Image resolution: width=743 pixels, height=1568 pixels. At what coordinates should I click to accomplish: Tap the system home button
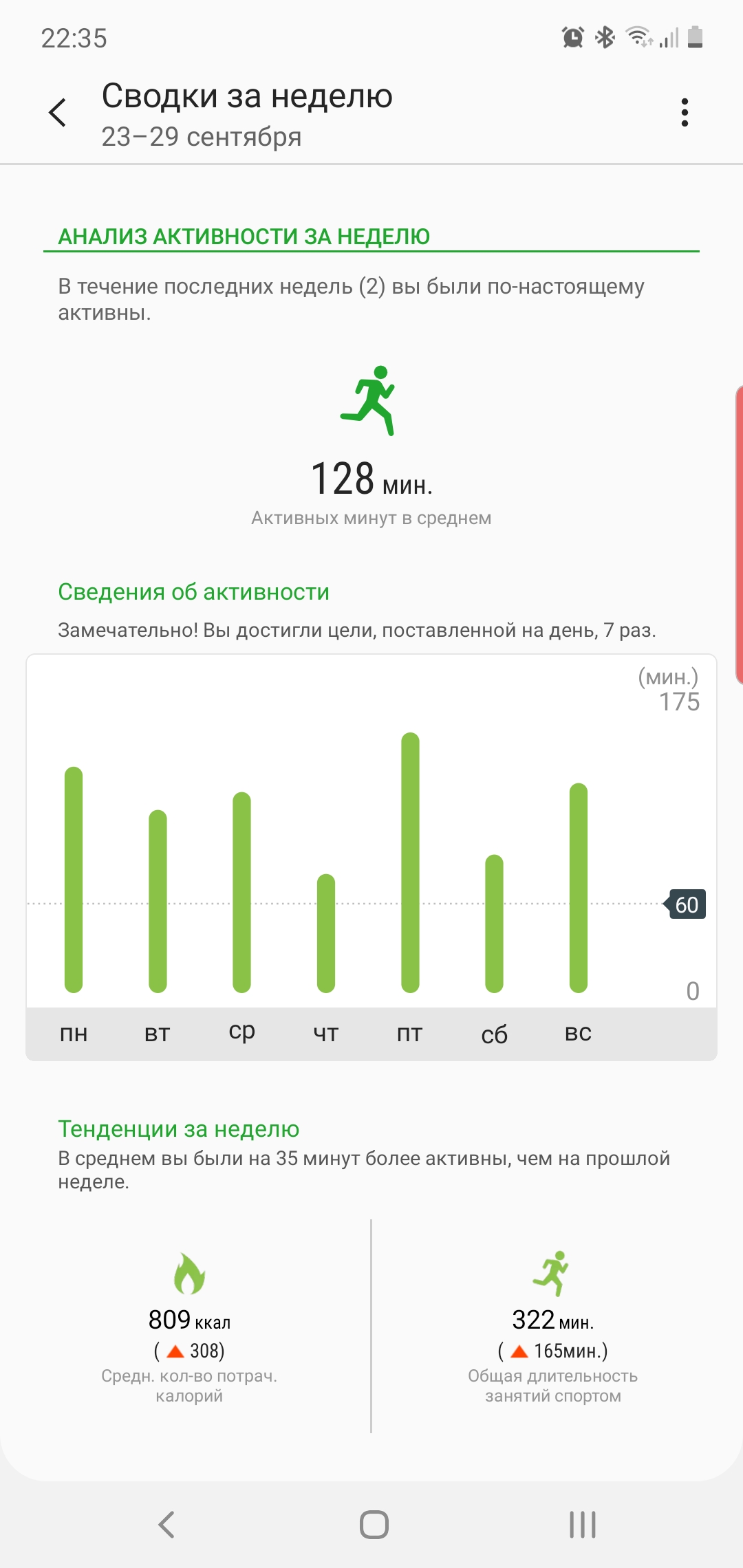click(374, 1524)
